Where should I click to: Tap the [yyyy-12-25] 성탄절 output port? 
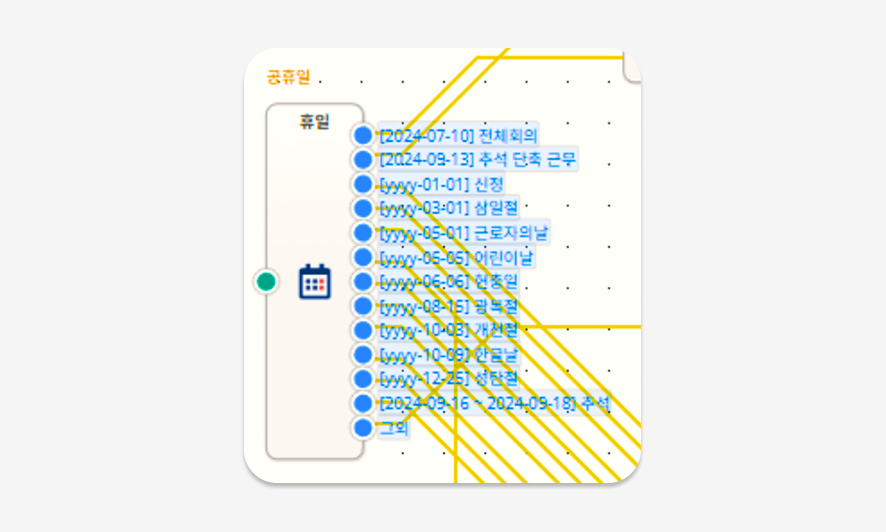tap(362, 379)
